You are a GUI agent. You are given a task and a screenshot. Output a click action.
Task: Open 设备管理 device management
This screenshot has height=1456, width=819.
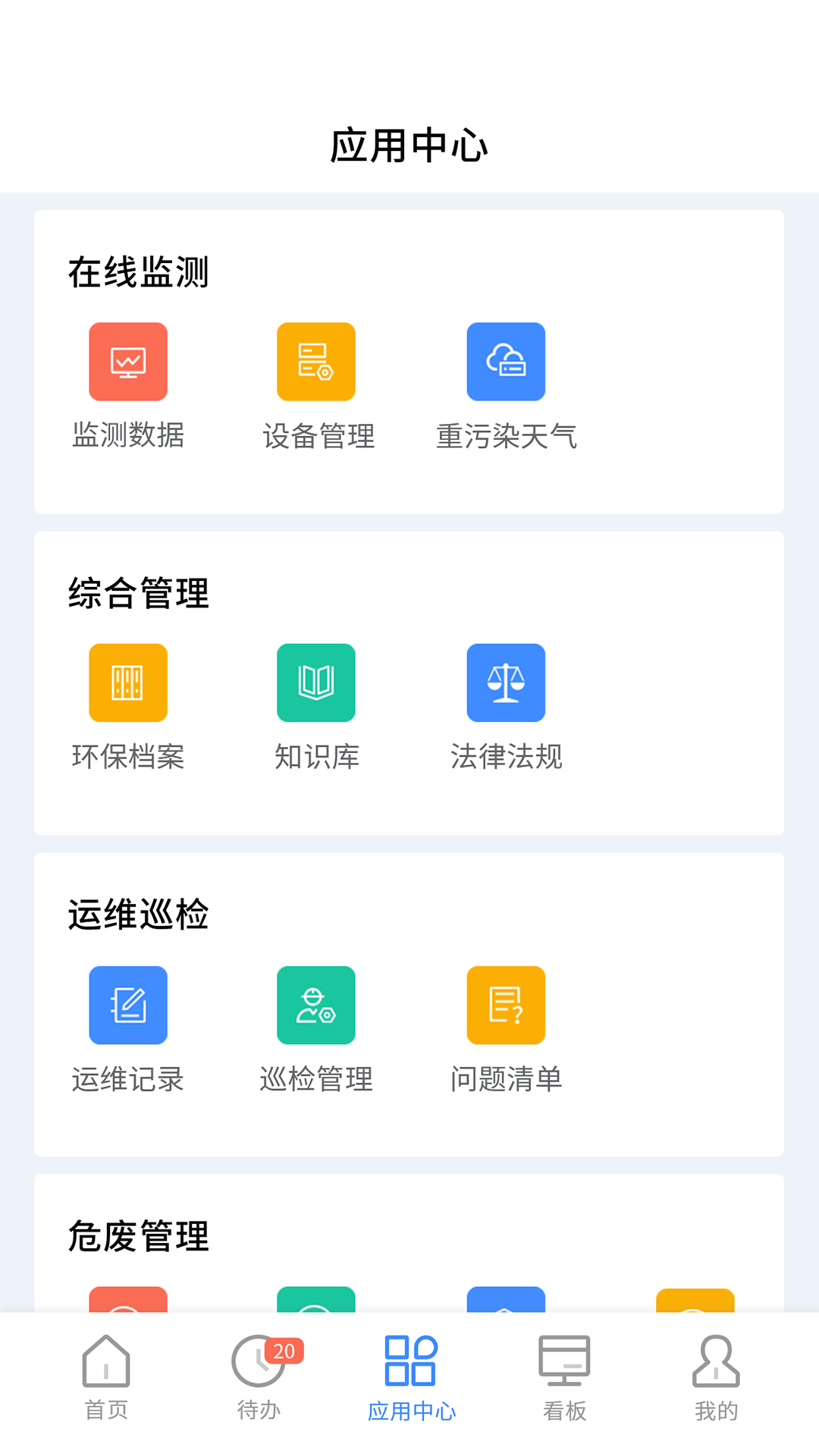point(316,362)
